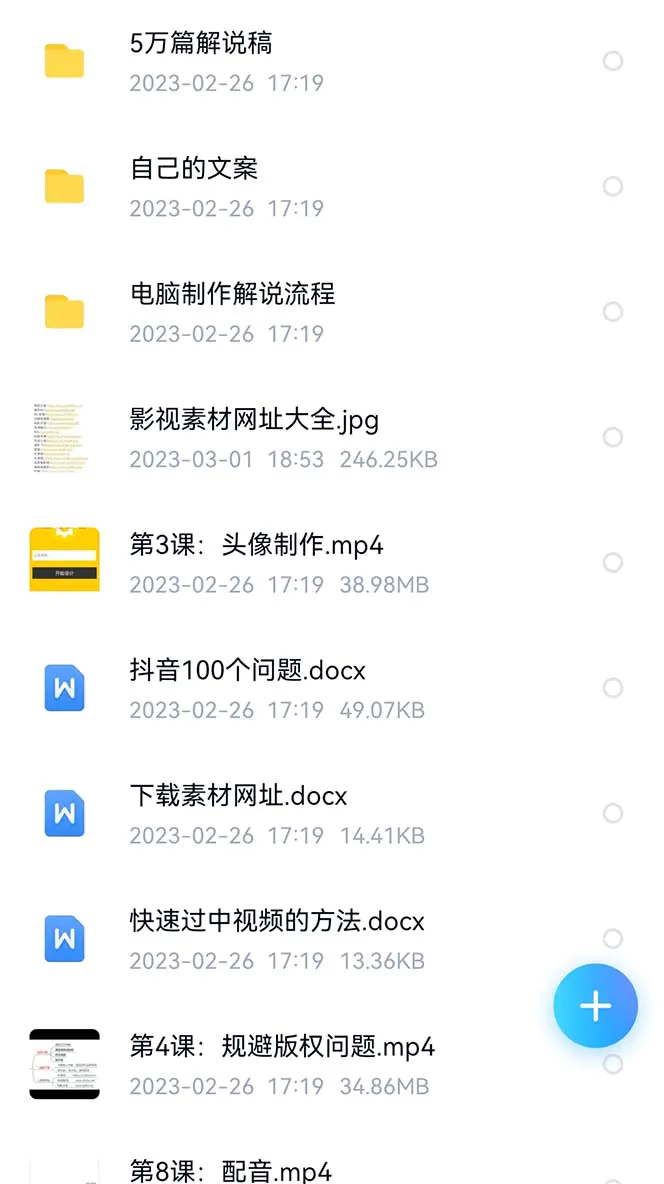The width and height of the screenshot is (664, 1184).
Task: Tick the circle for 电脑制作解说流程
Action: coord(613,312)
